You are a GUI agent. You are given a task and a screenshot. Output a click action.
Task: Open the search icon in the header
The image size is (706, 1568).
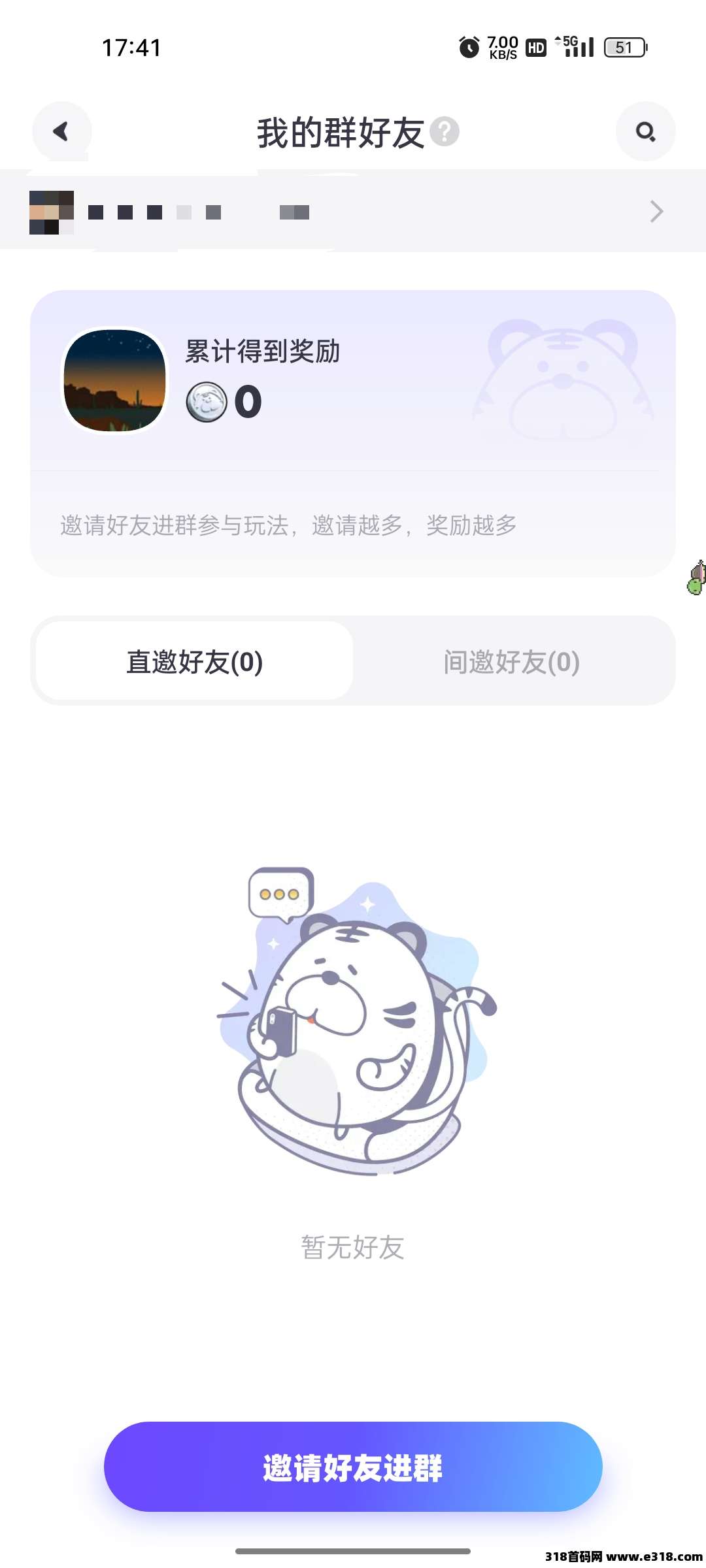645,131
